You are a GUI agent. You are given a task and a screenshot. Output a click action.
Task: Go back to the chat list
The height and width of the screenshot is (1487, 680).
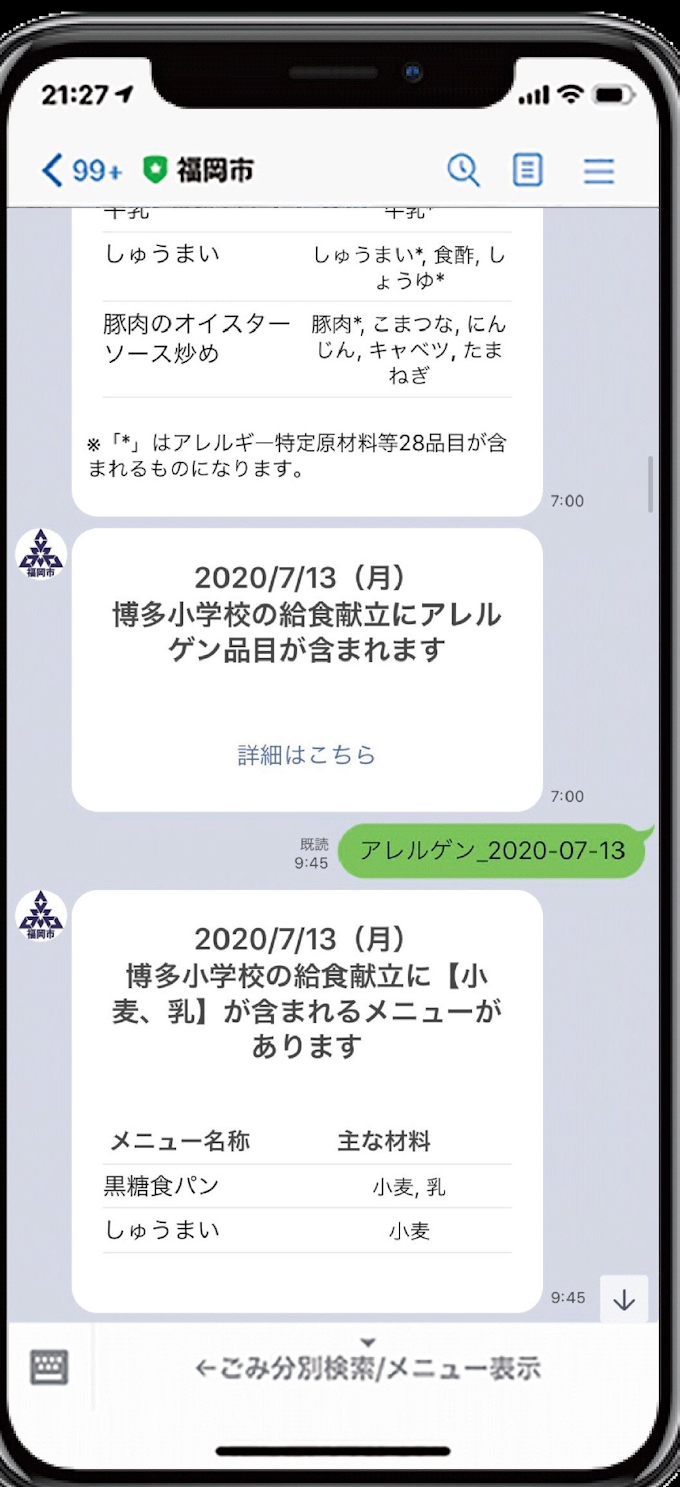[x=54, y=170]
